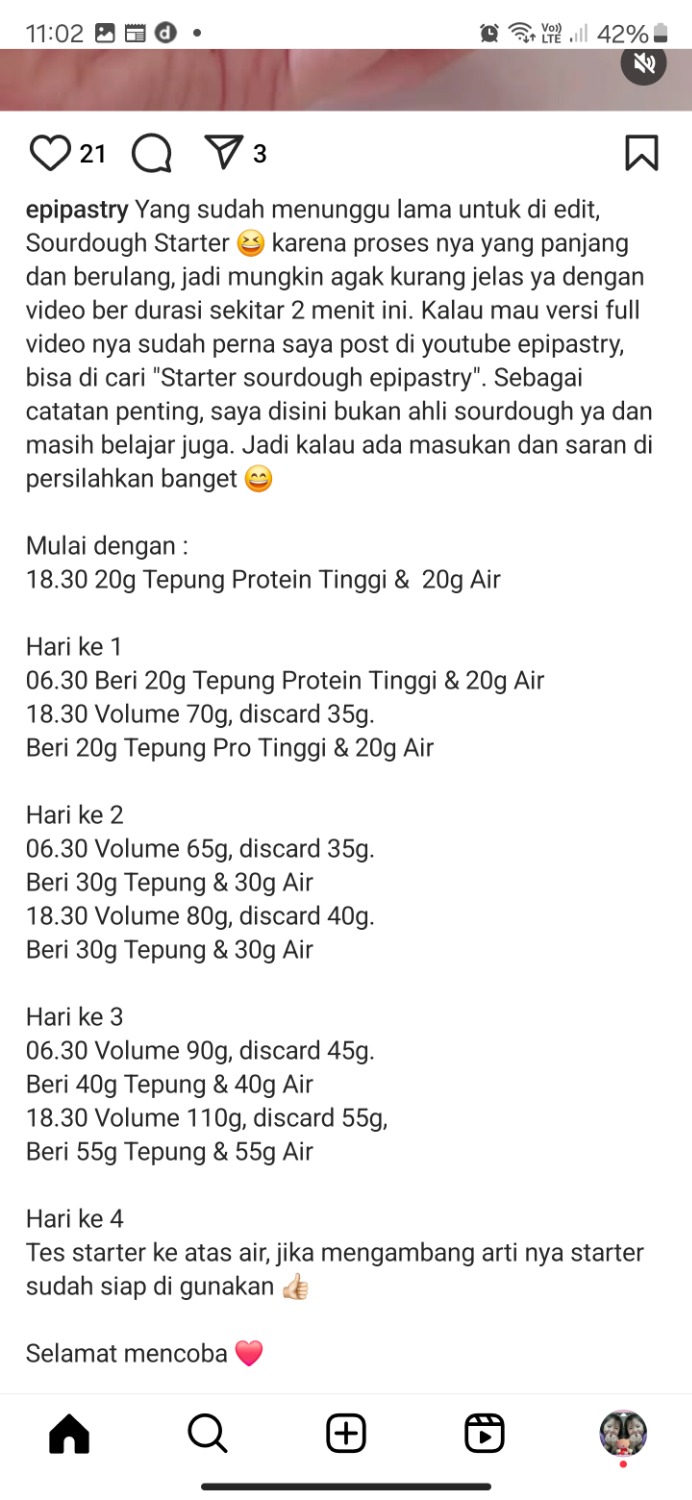Open the Search and explore tab
This screenshot has height=1500, width=692.
(207, 1434)
